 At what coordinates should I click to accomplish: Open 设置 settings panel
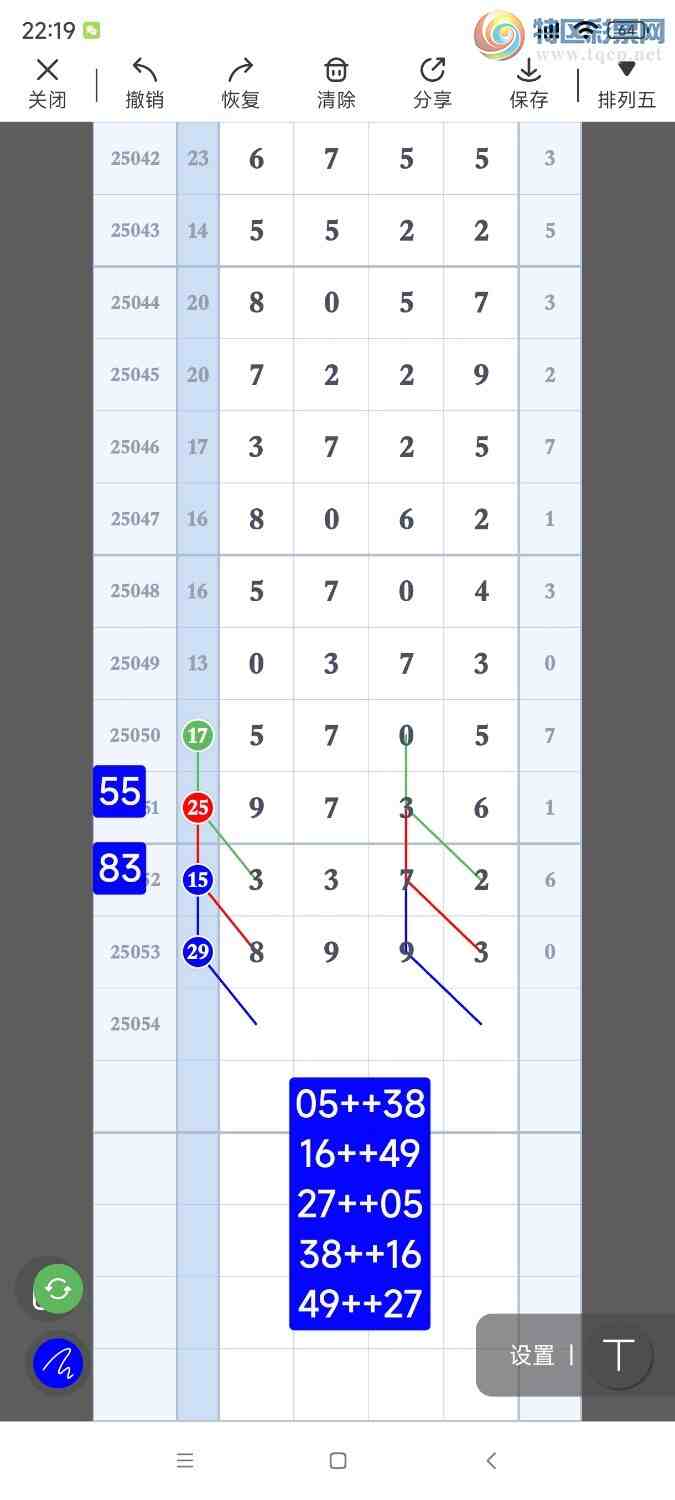pos(532,1355)
